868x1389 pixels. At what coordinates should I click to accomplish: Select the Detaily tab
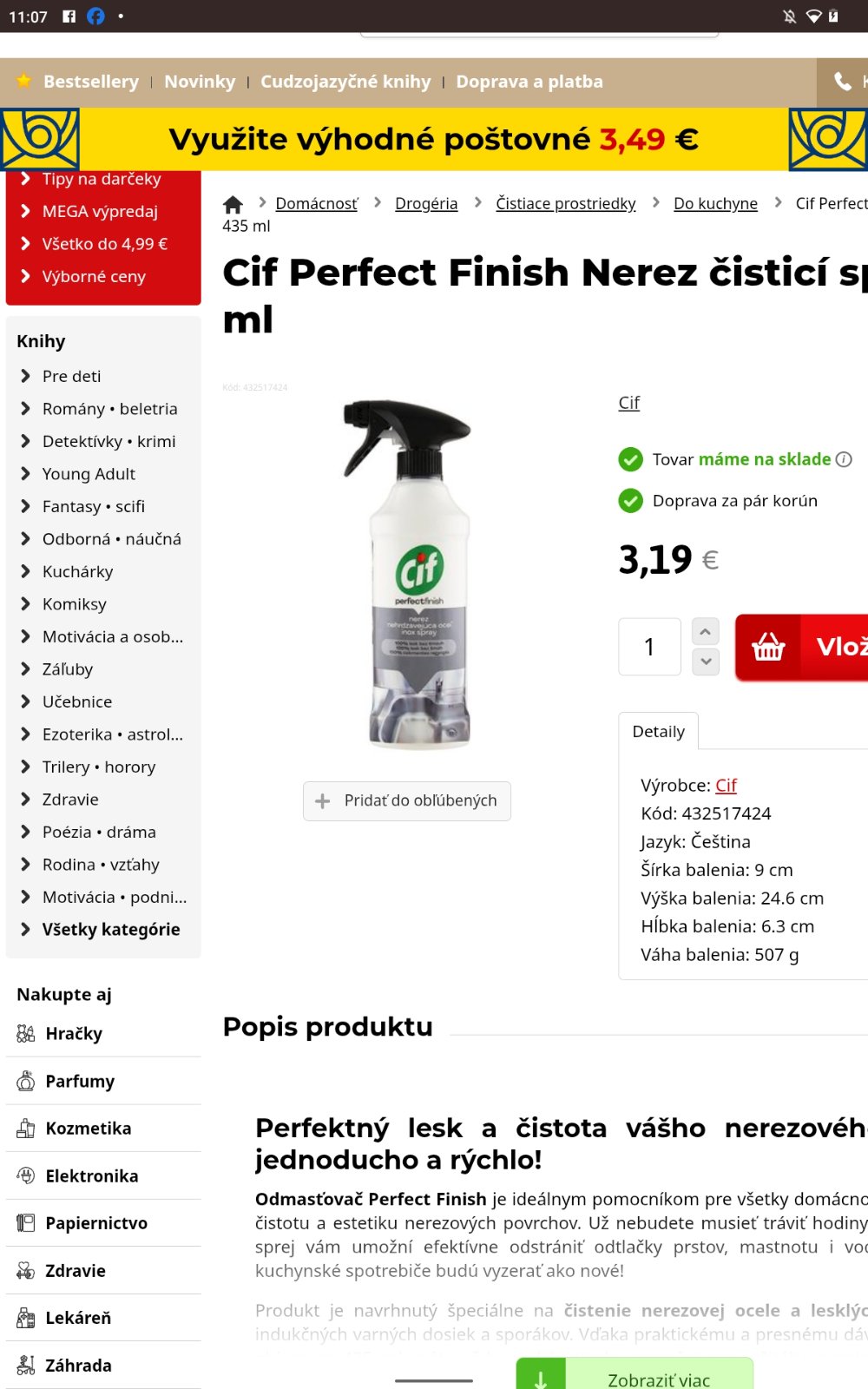tap(658, 731)
